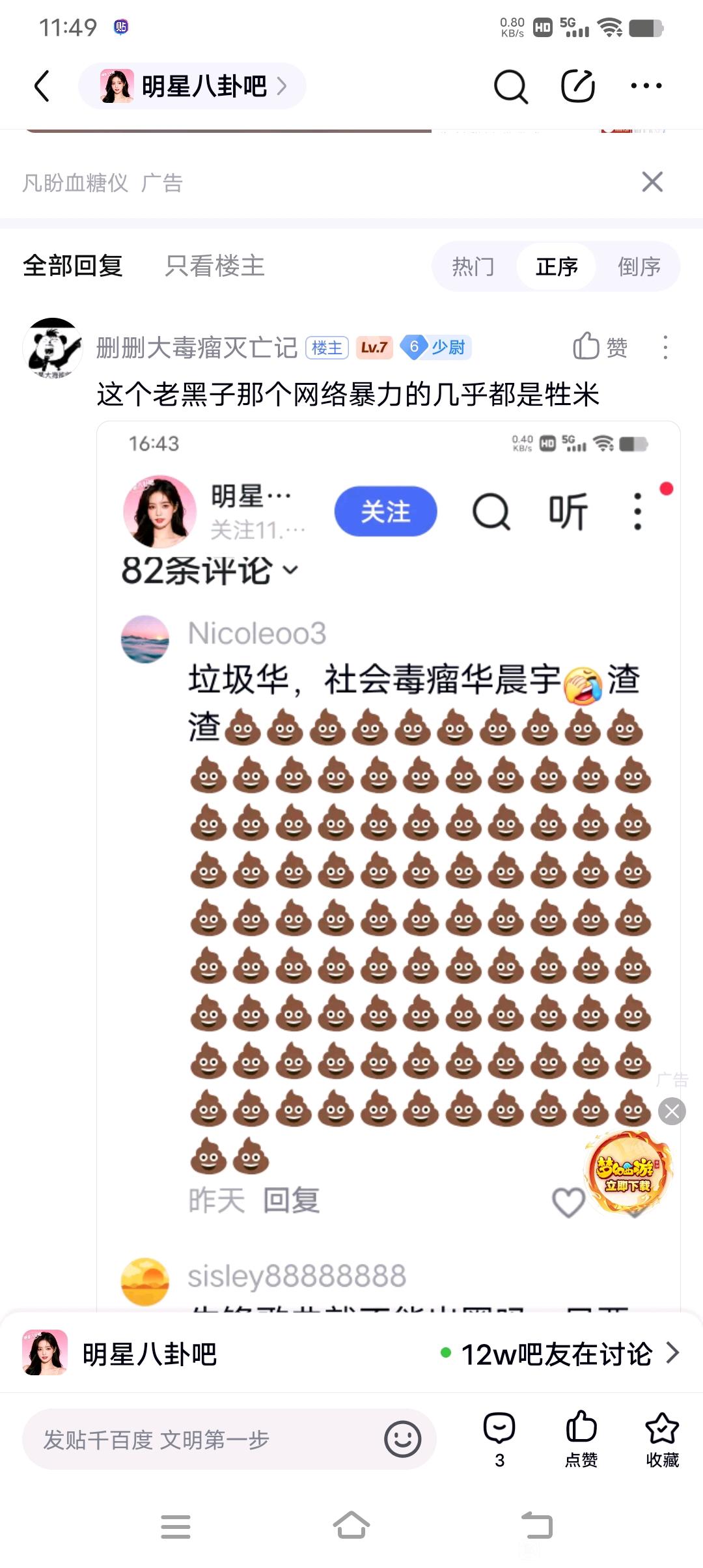Like the post by 删删大毒瘤灭亡记

600,347
